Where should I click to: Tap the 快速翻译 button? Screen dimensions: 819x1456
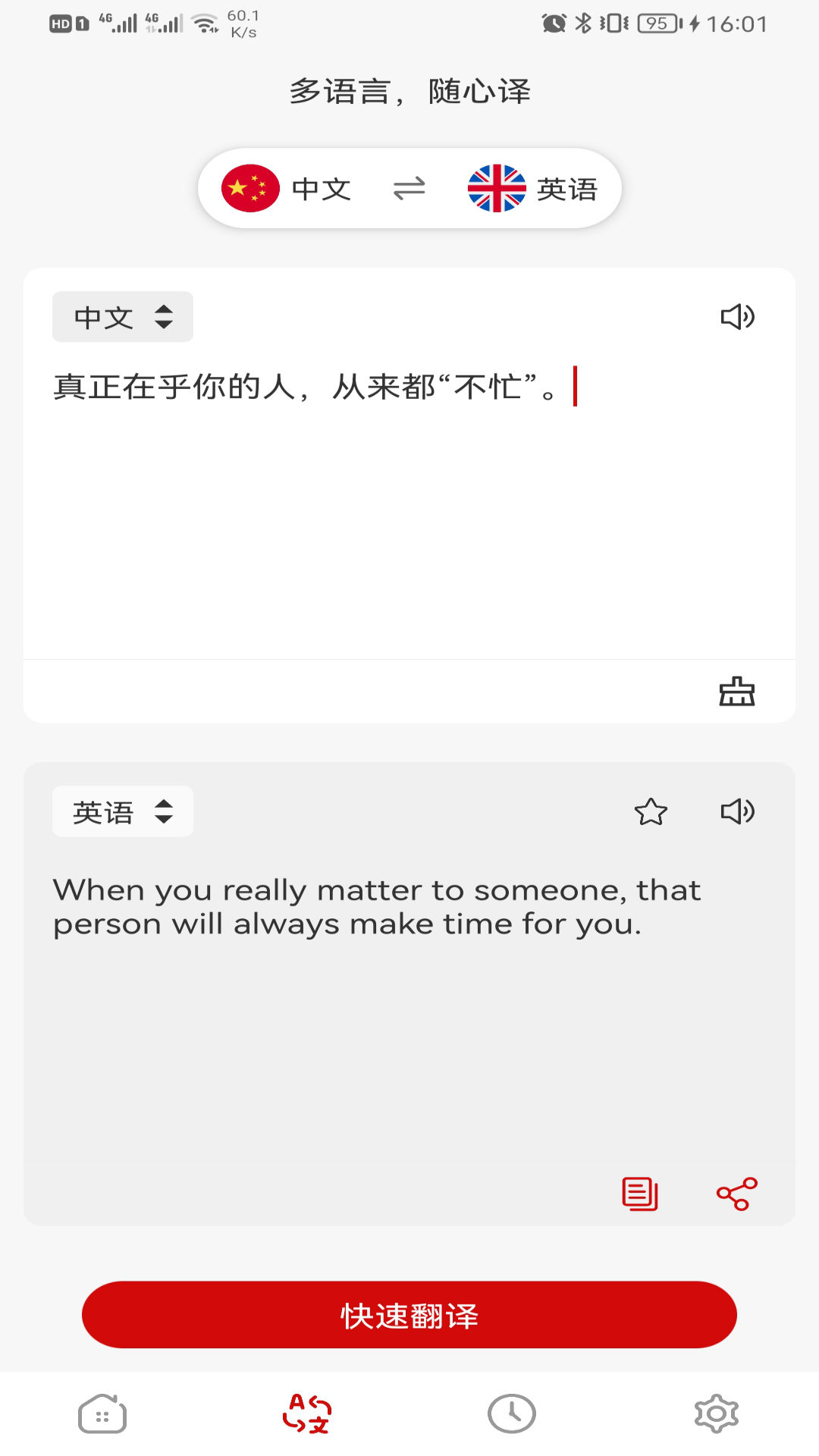pyautogui.click(x=409, y=1315)
